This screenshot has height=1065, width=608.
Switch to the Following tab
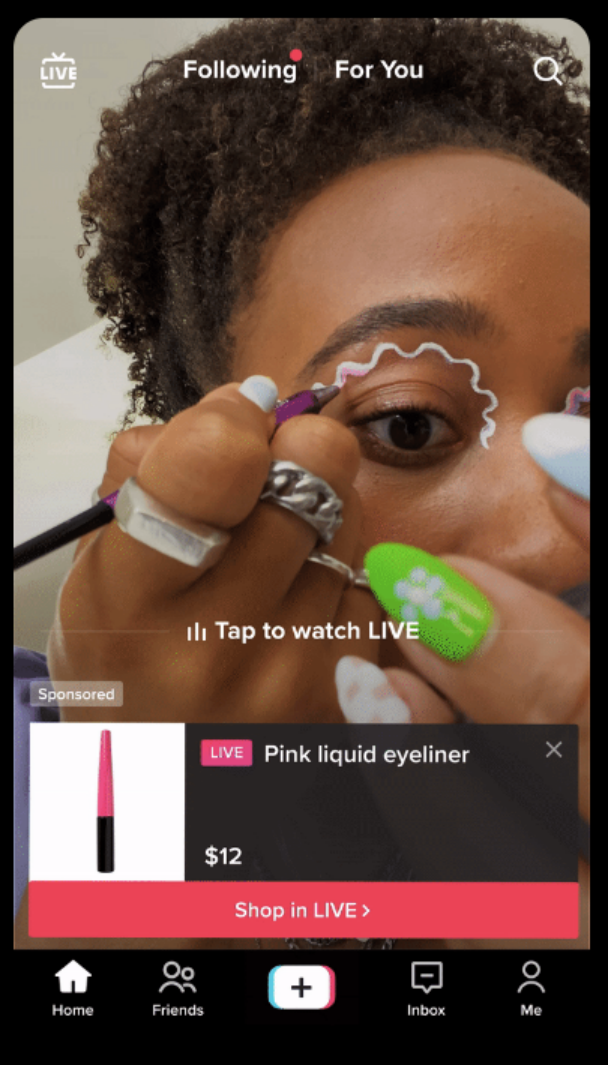click(240, 70)
